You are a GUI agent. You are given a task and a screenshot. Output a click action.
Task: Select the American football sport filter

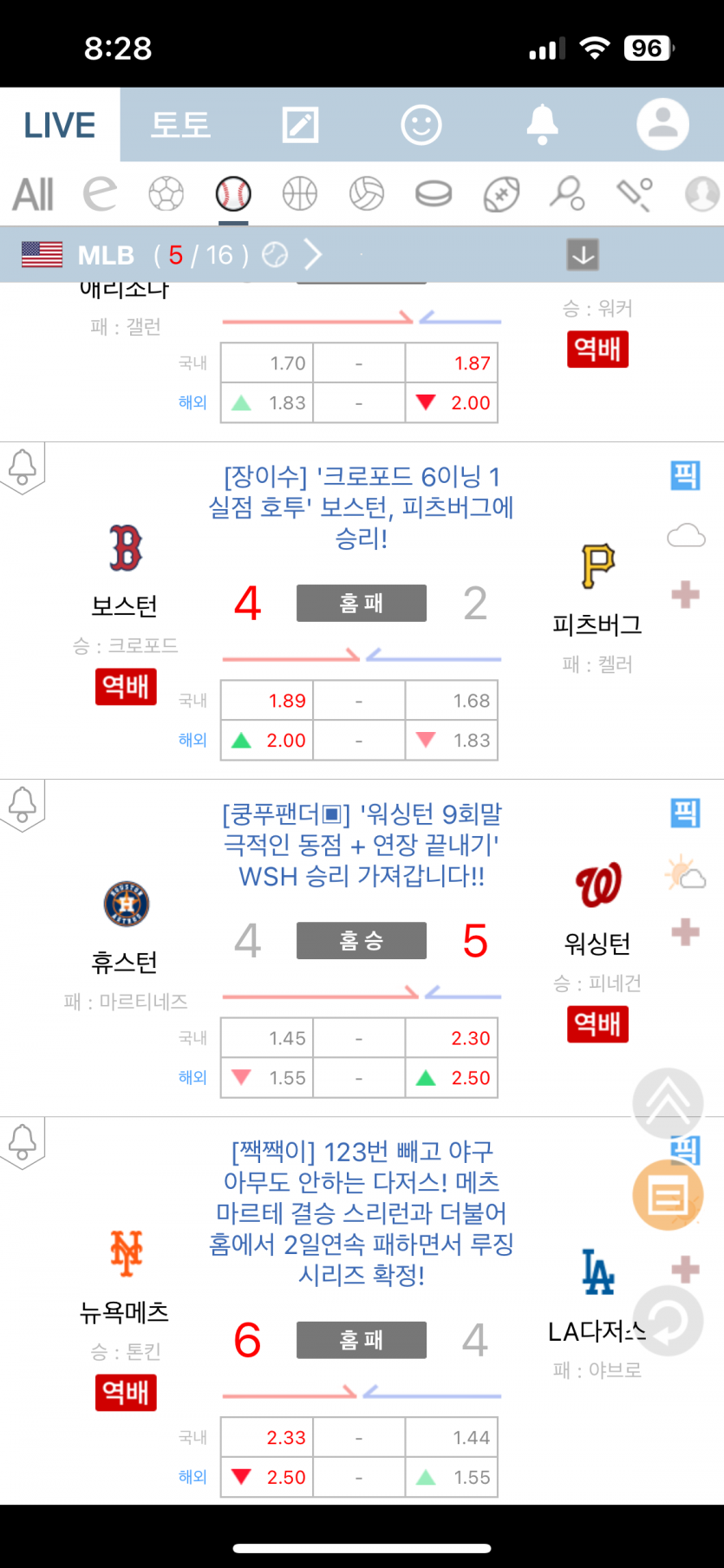click(501, 194)
